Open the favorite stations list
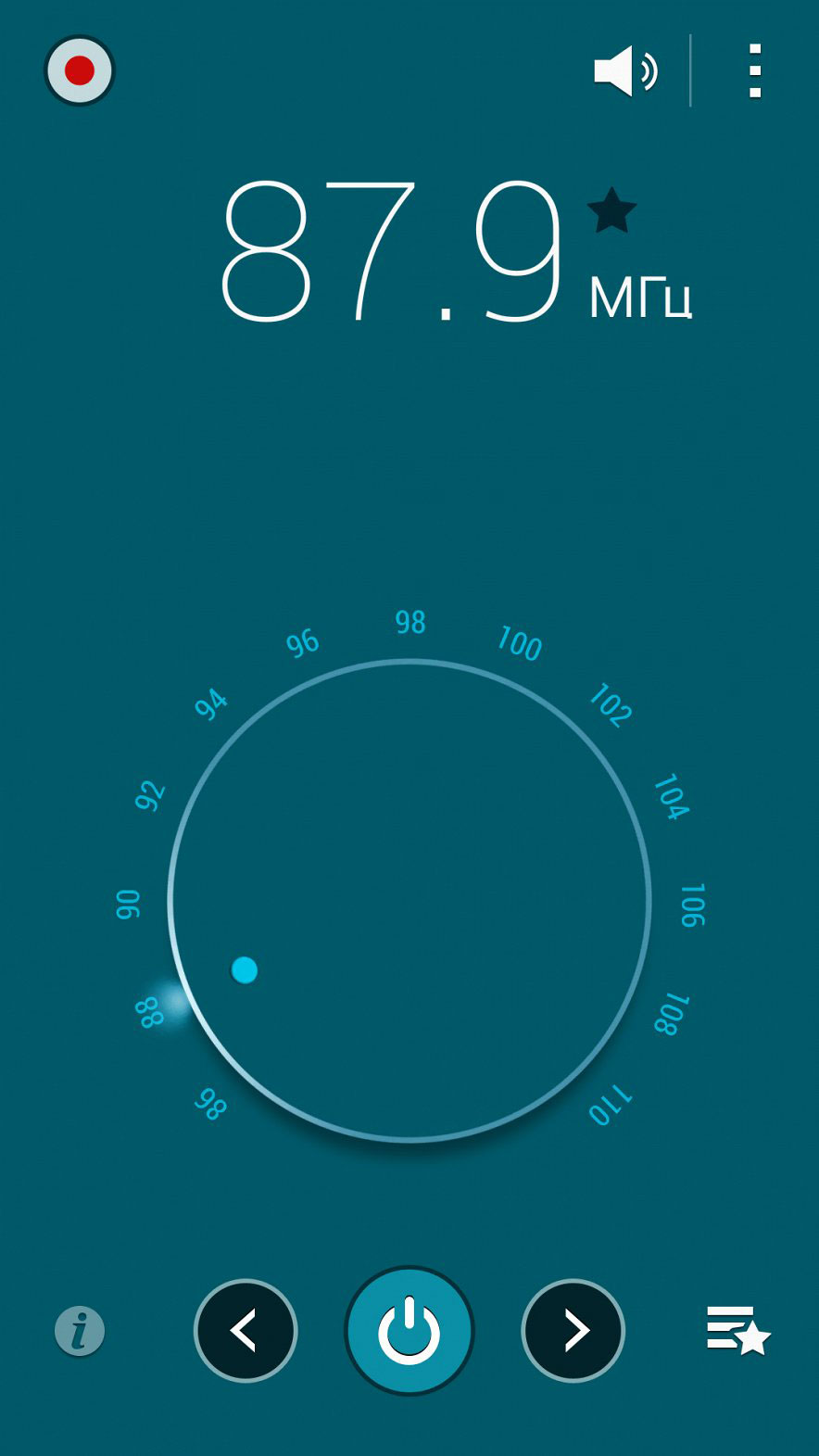The height and width of the screenshot is (1456, 819). (x=737, y=1331)
